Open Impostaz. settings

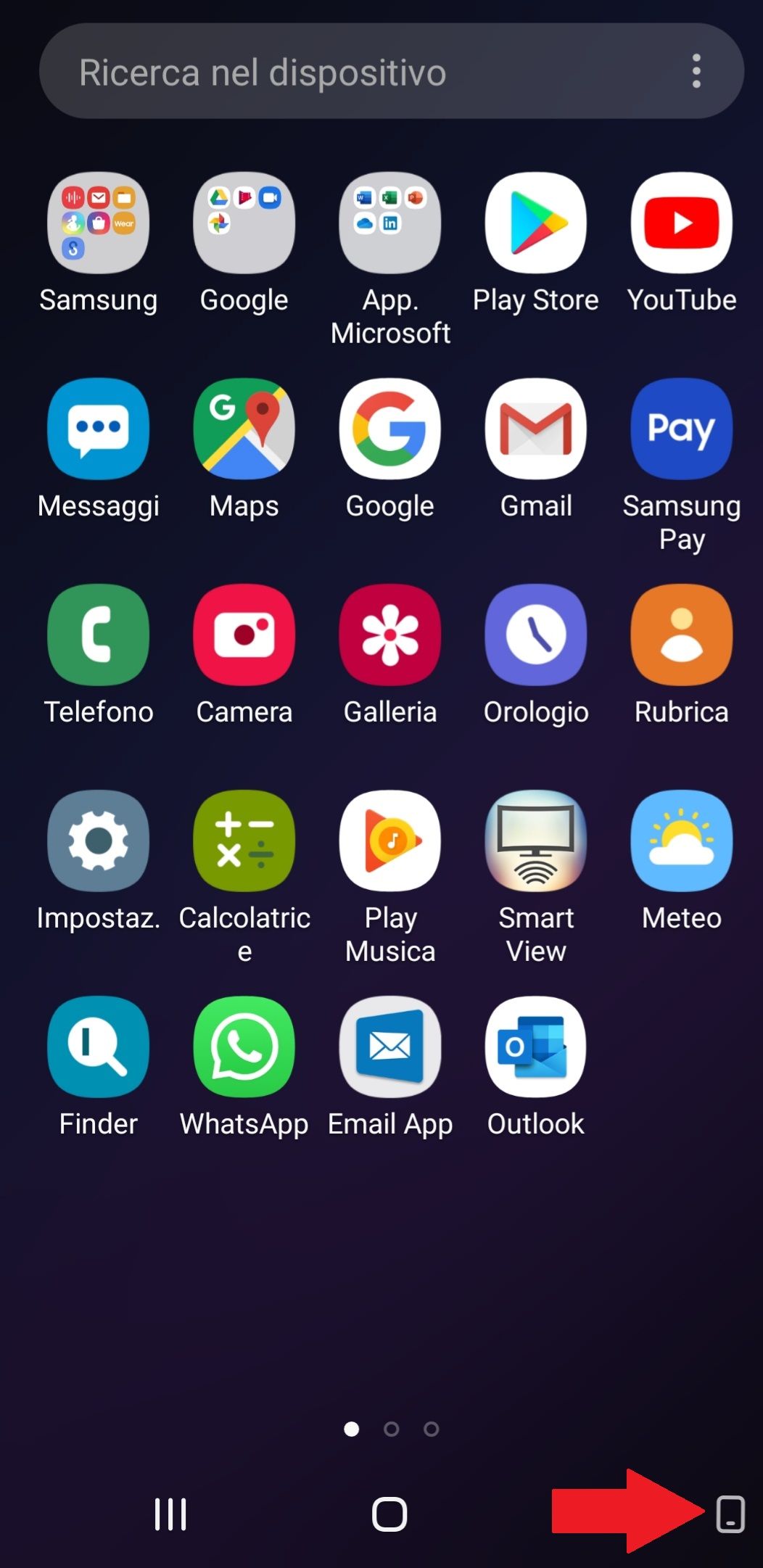pos(98,841)
